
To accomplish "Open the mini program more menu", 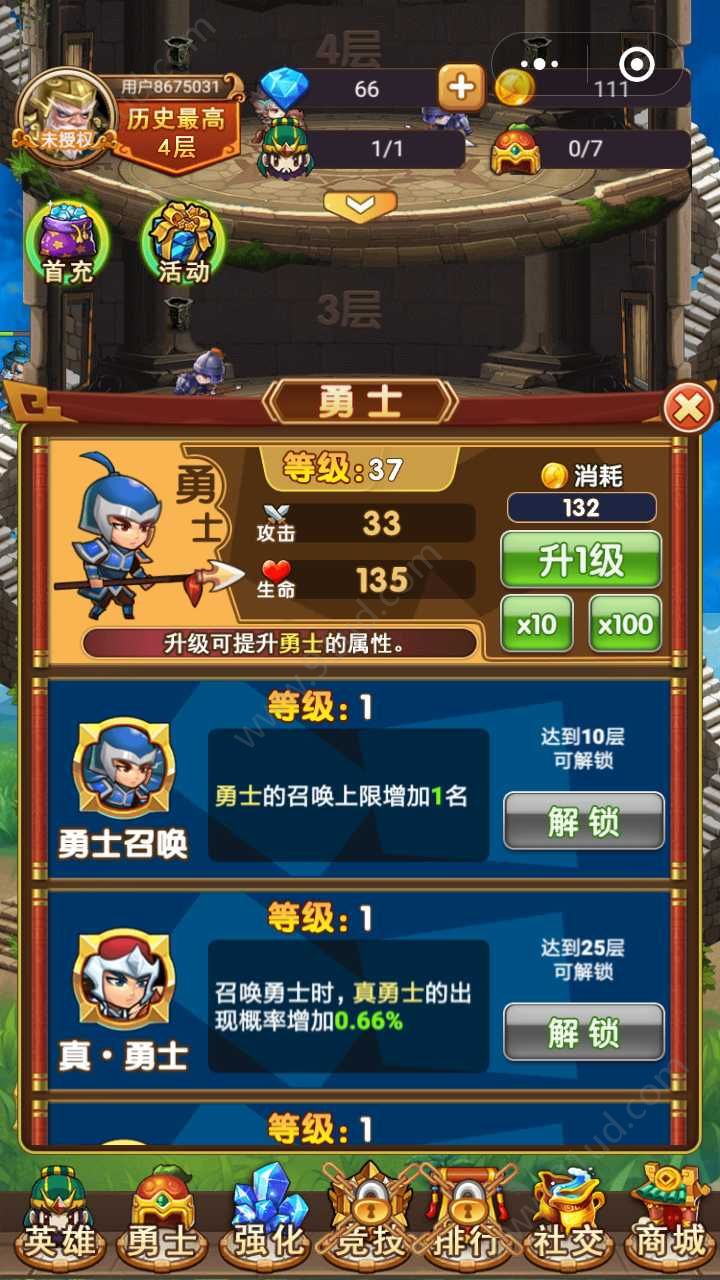I will (540, 65).
